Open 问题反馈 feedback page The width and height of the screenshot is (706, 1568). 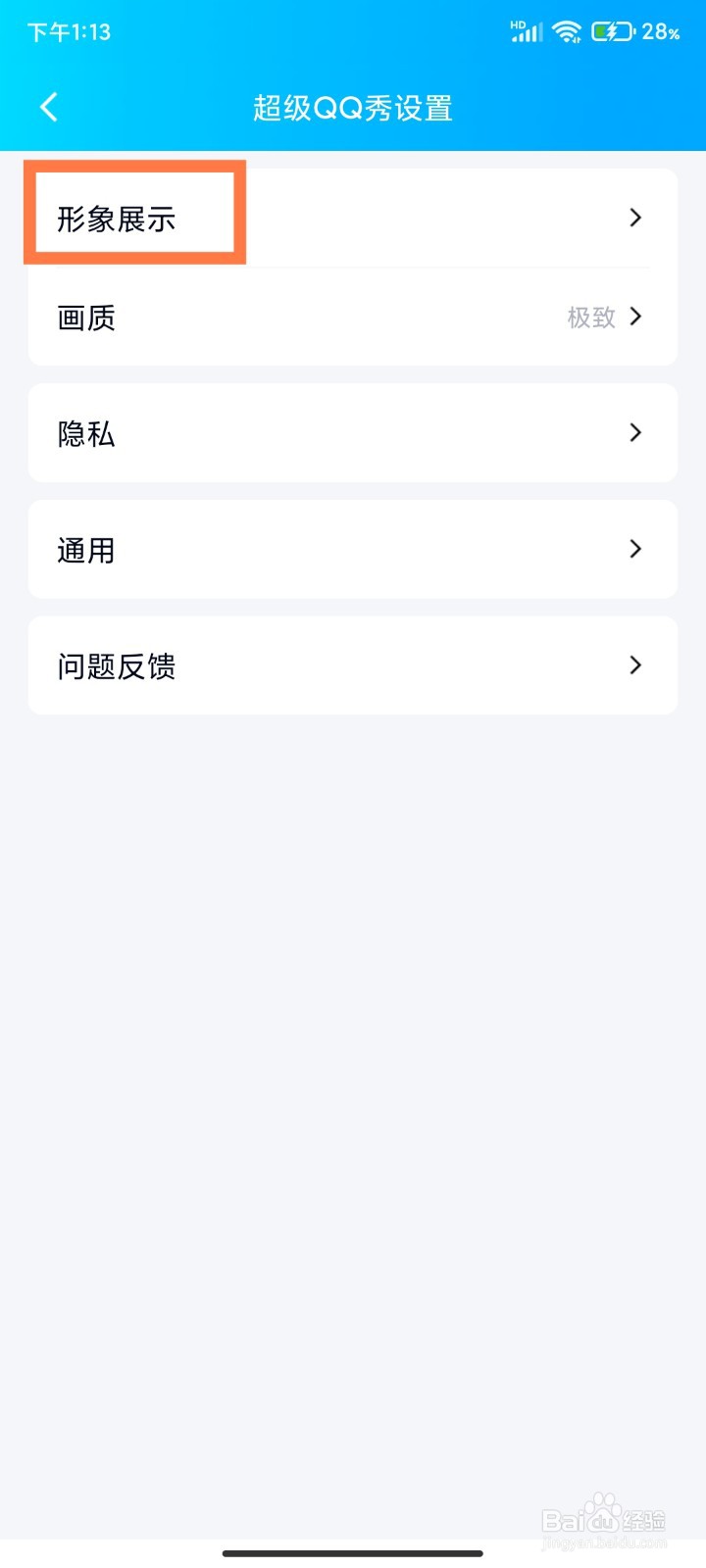(x=352, y=665)
